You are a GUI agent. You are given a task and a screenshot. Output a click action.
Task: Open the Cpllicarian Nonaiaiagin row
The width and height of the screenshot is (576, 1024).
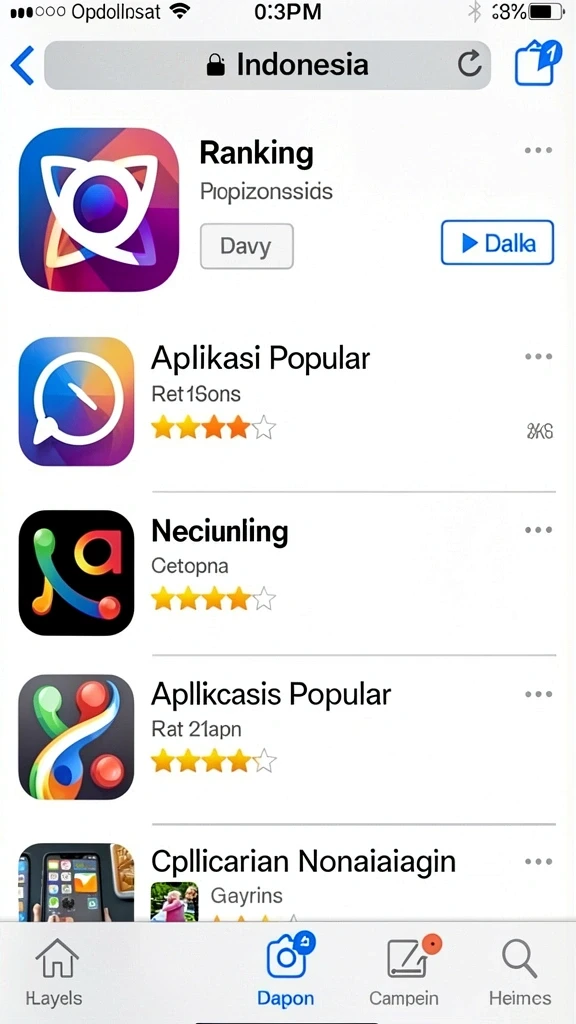287,882
